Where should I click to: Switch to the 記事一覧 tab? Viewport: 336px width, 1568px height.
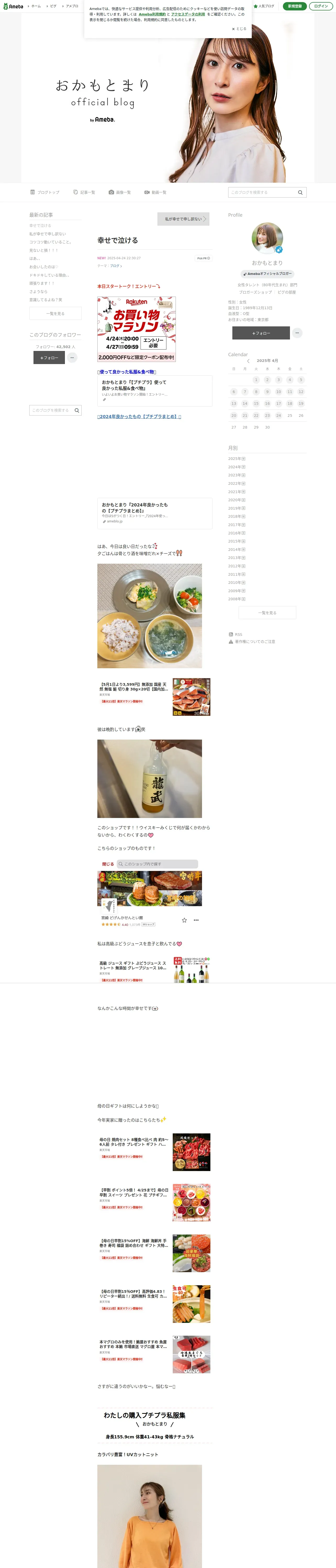[84, 192]
